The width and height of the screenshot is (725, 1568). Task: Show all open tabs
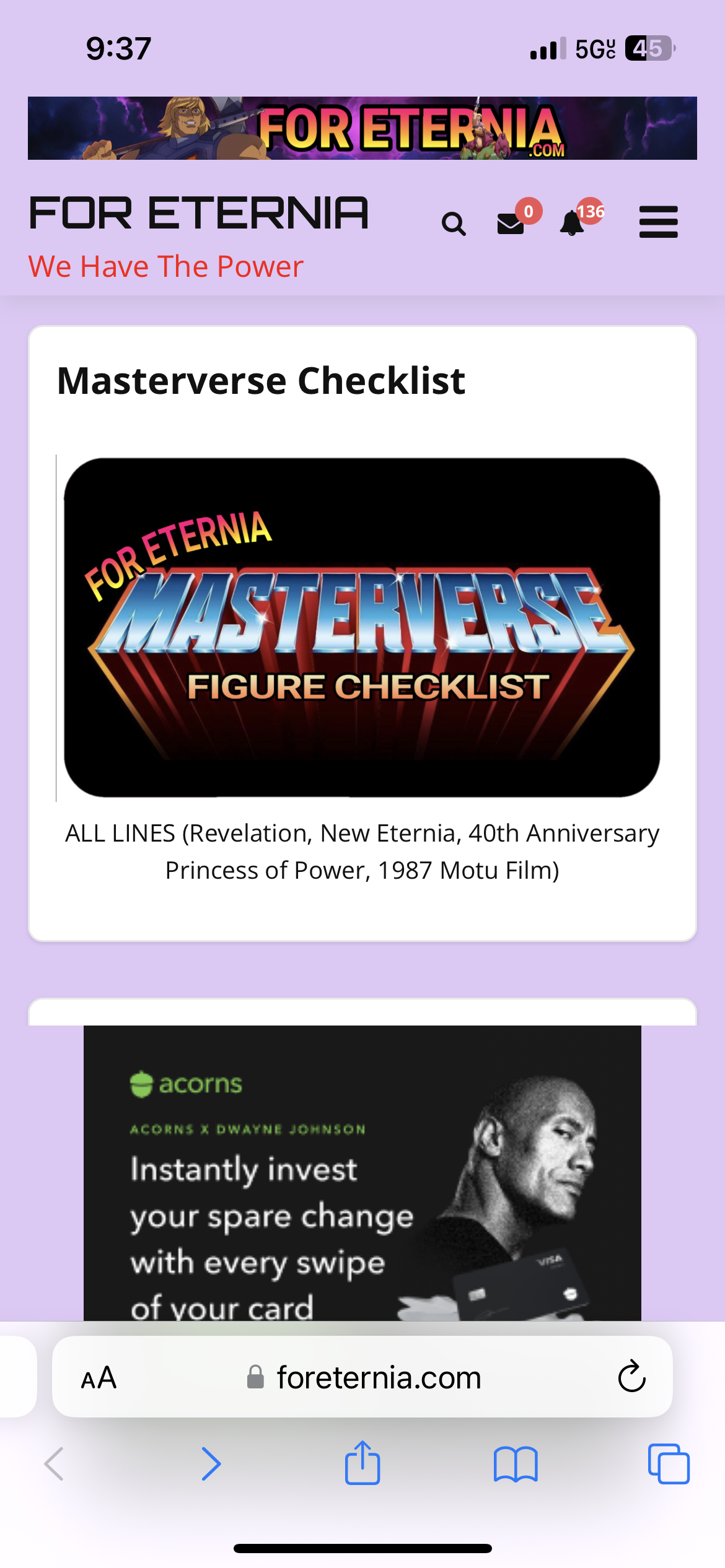668,1464
